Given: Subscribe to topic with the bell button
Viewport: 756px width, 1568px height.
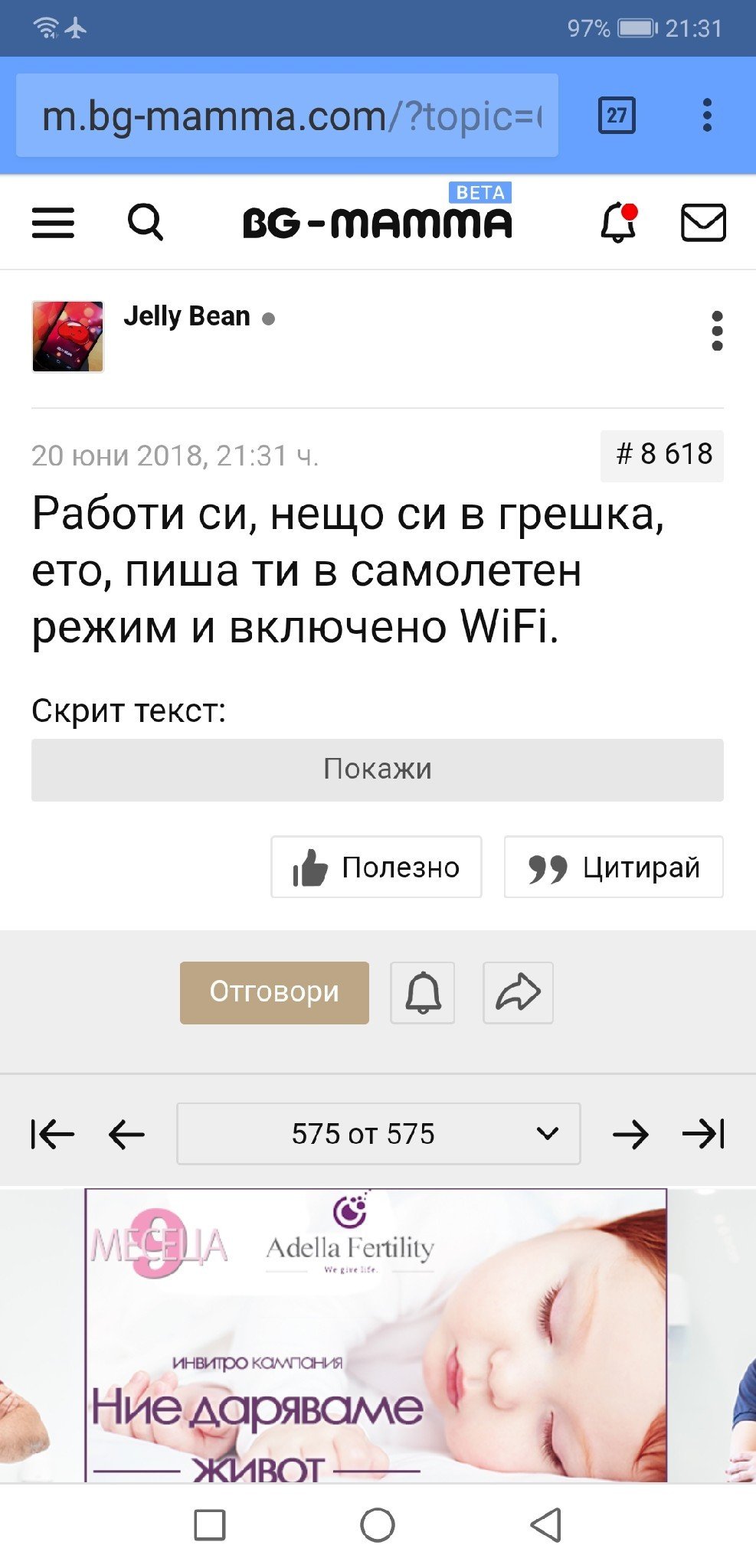Looking at the screenshot, I should 423,992.
